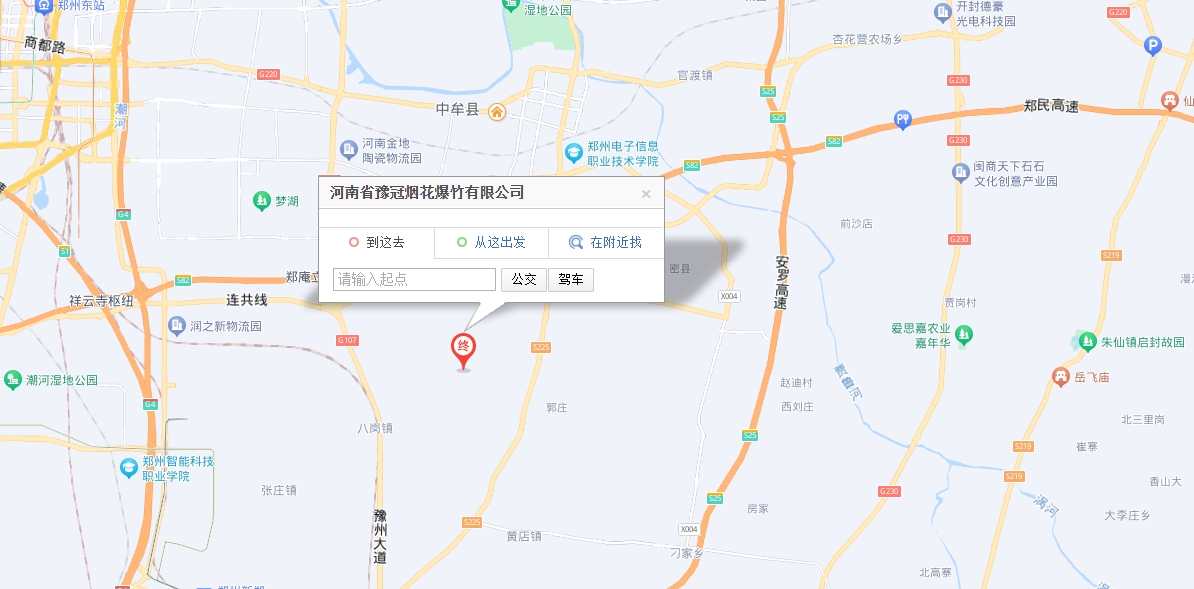Search transit route with 公交 button
This screenshot has height=589, width=1194.
(524, 280)
